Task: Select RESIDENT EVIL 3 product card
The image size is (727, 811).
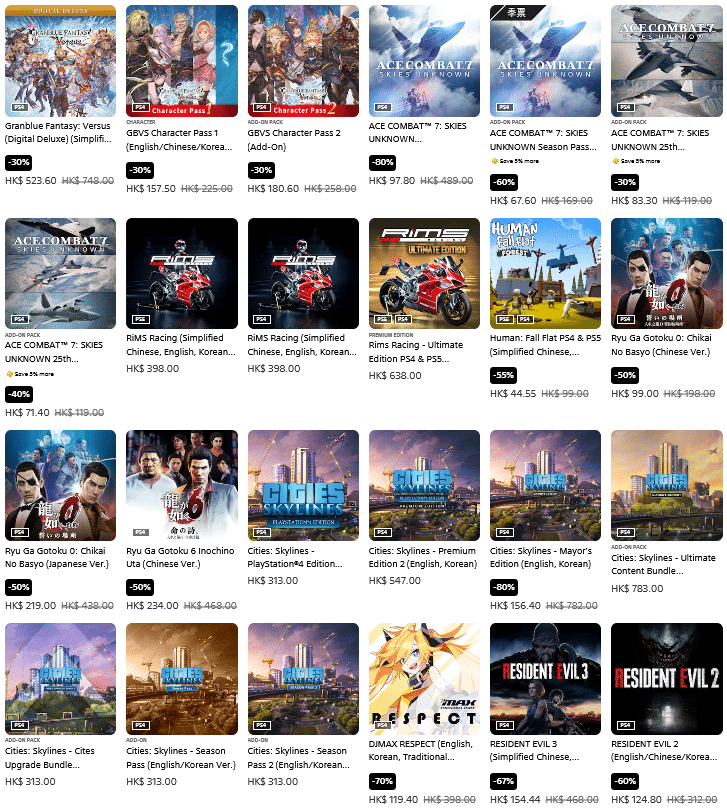Action: (545, 678)
